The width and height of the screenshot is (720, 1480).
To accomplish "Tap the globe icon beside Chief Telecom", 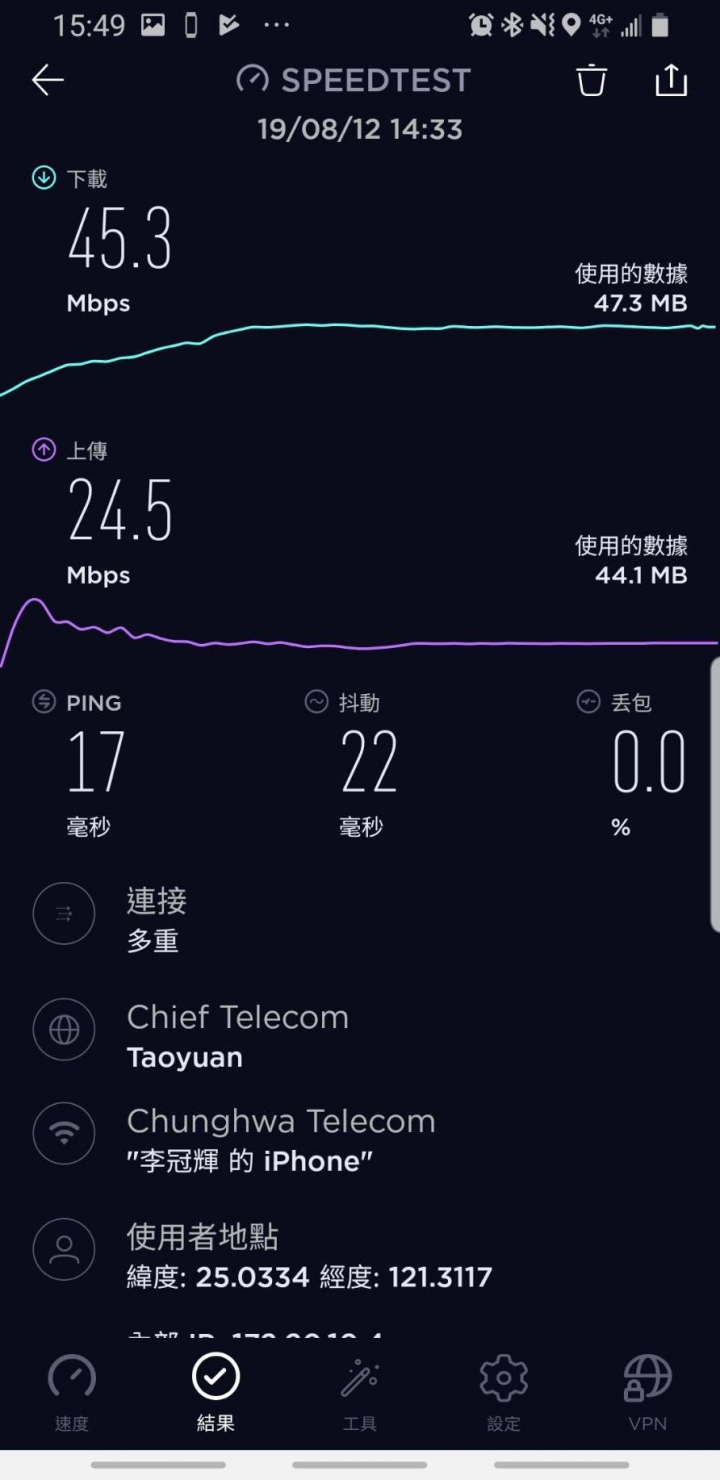I will pyautogui.click(x=64, y=1029).
